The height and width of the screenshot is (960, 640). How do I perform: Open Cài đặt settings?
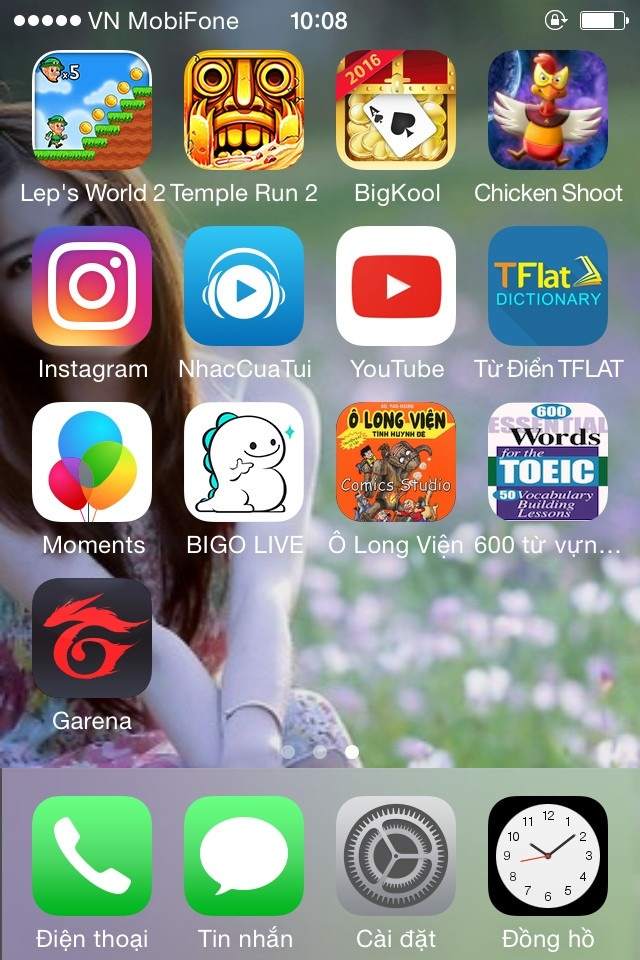(396, 856)
